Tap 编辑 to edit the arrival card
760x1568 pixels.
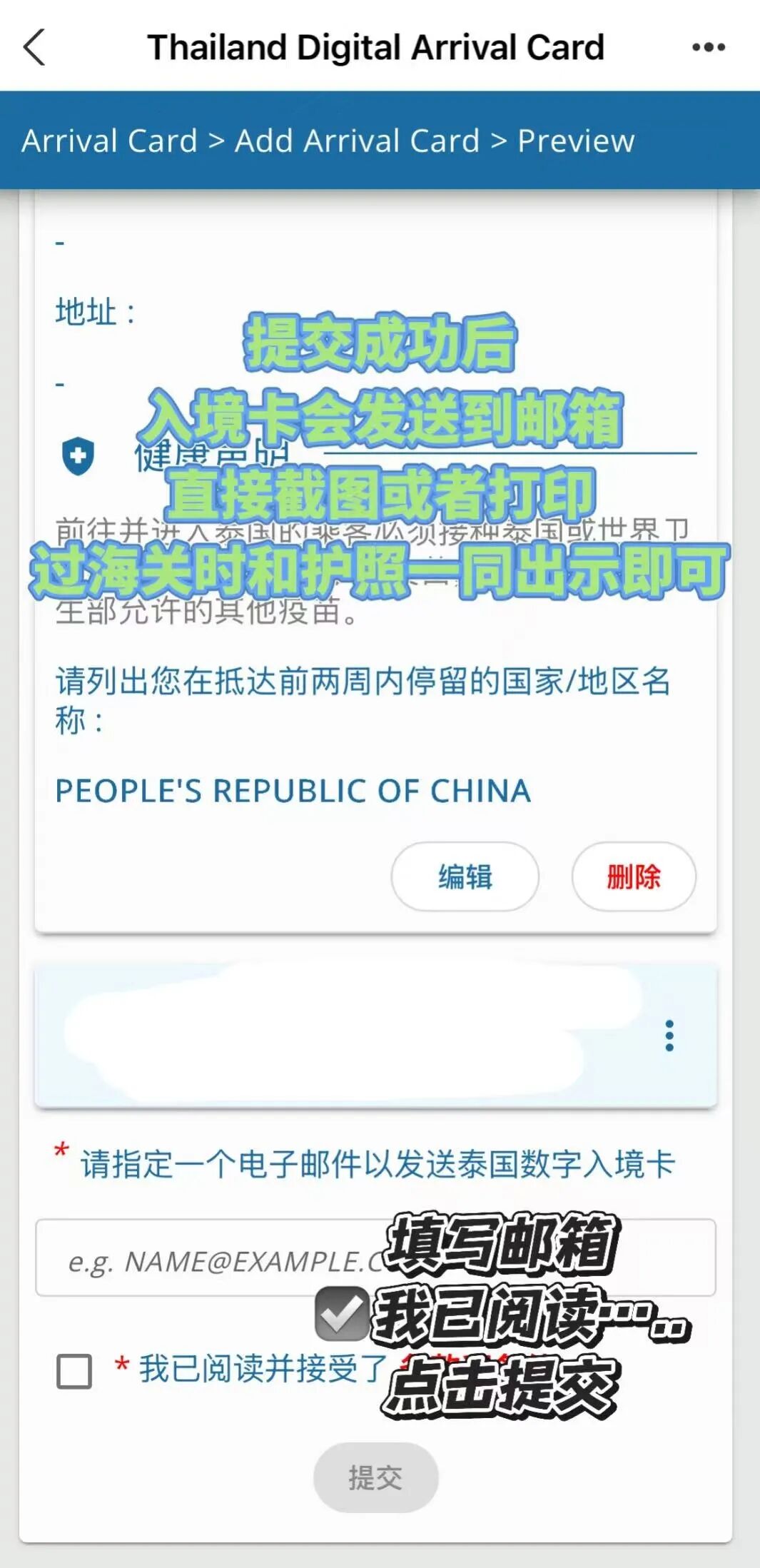point(465,876)
